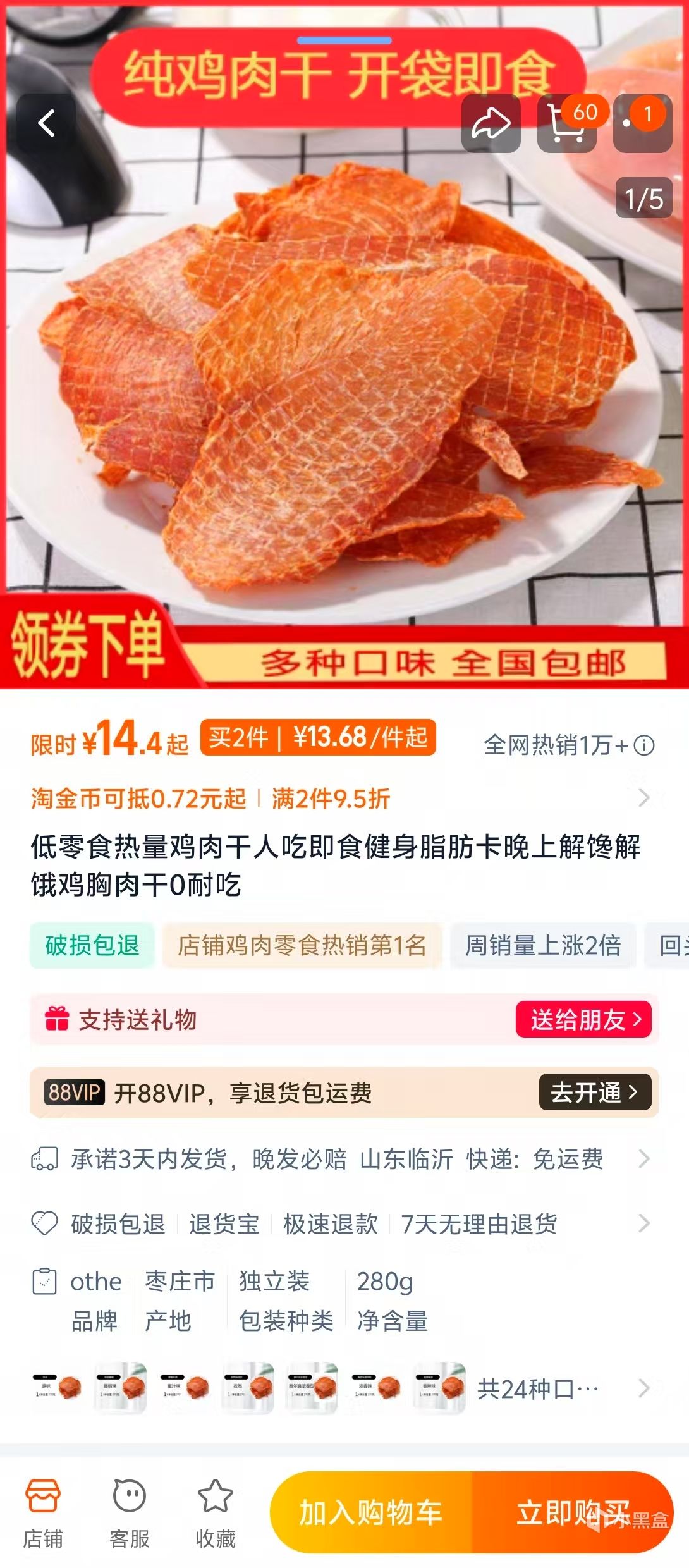Select the 店铺鸡肉零食热销第1名 tag
The height and width of the screenshot is (1568, 689).
click(x=302, y=945)
